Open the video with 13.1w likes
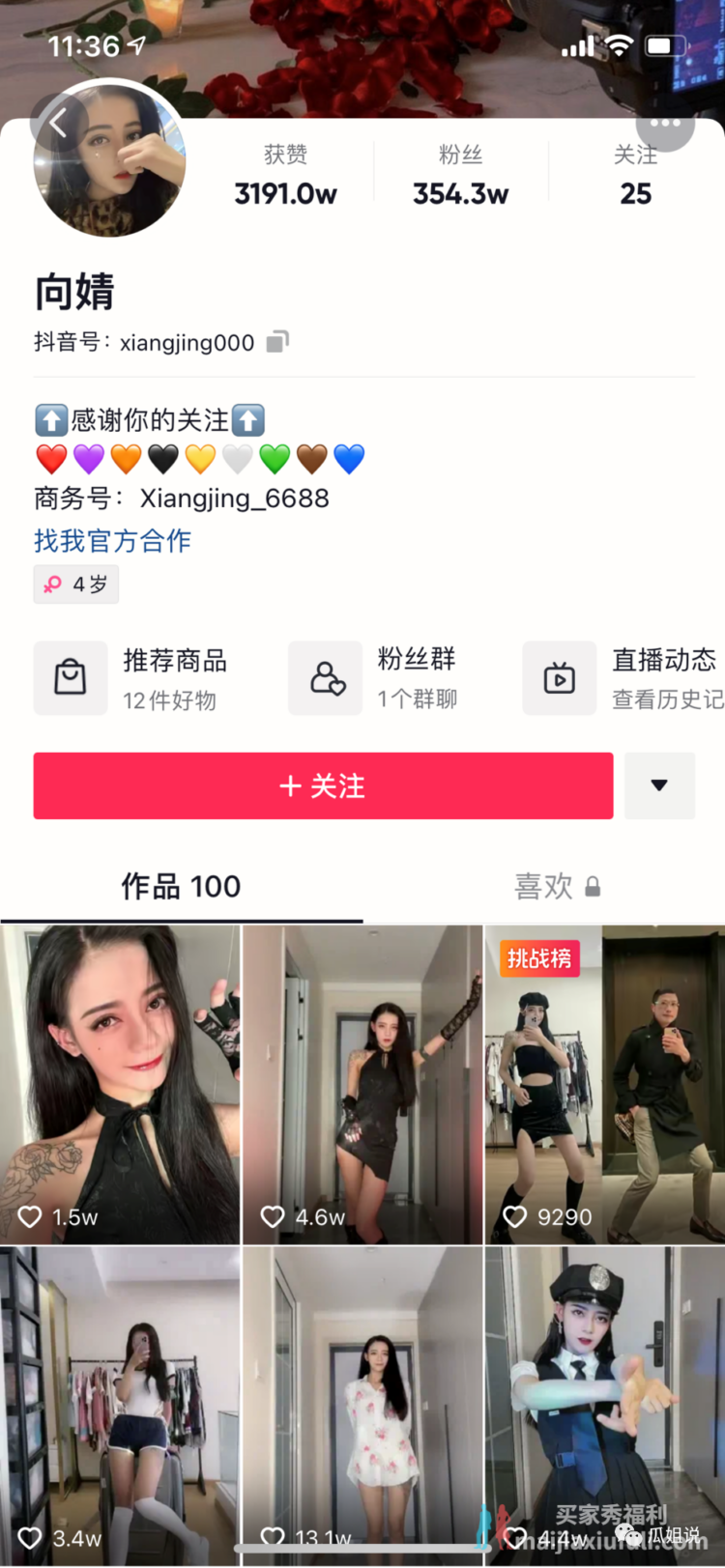The image size is (725, 1568). coord(362,1401)
